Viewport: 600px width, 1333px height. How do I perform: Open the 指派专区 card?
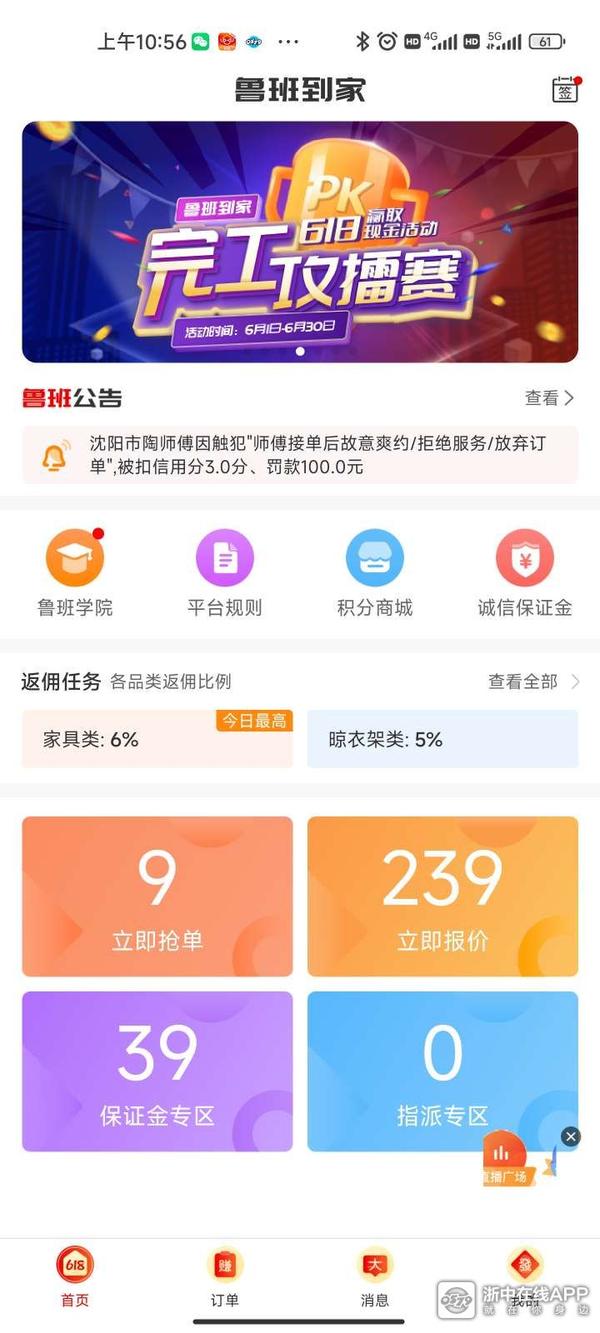click(x=442, y=1071)
